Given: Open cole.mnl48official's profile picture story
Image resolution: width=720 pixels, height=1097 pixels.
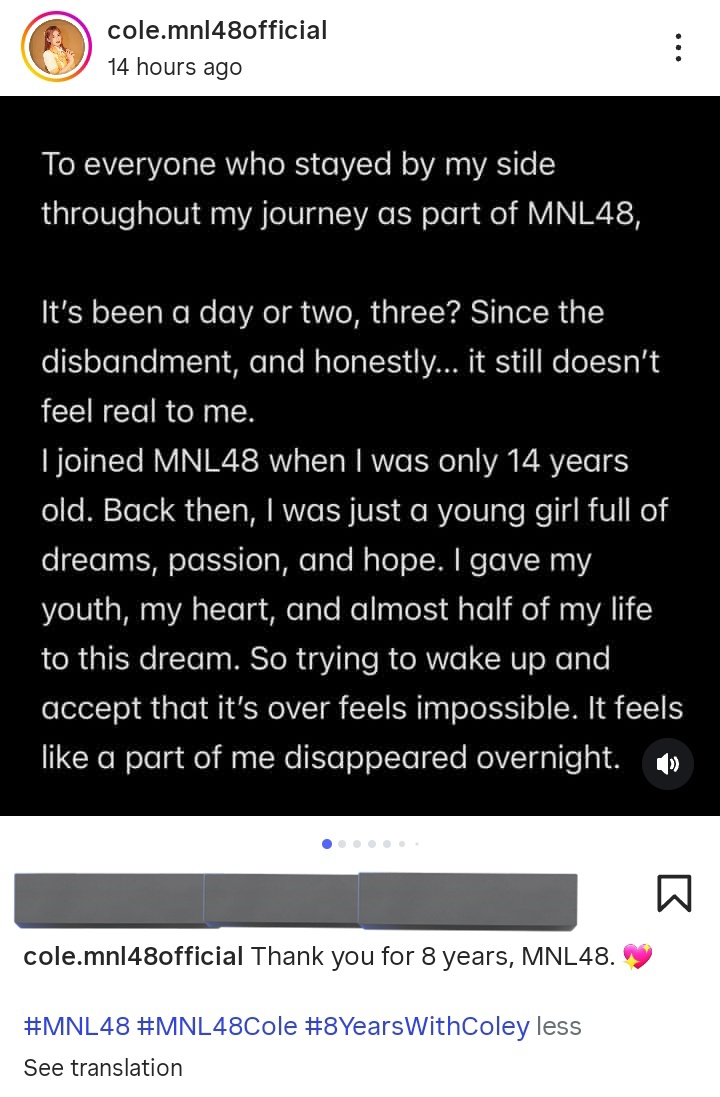Looking at the screenshot, I should click(x=57, y=47).
